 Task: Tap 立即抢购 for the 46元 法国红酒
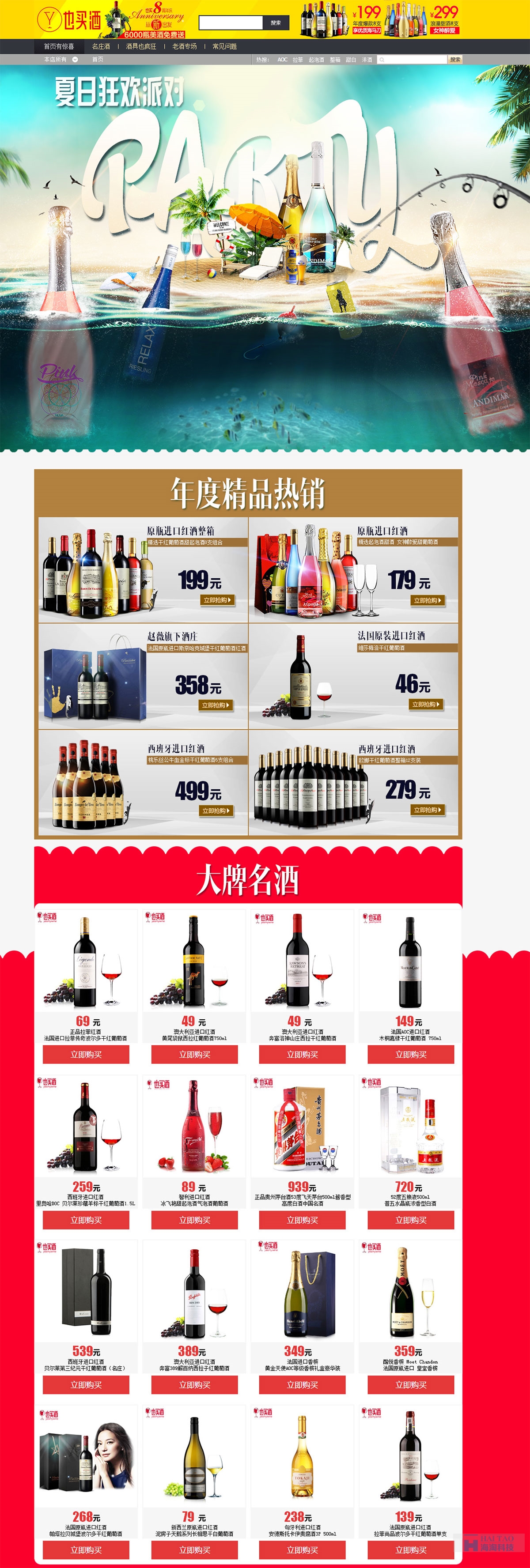426,704
